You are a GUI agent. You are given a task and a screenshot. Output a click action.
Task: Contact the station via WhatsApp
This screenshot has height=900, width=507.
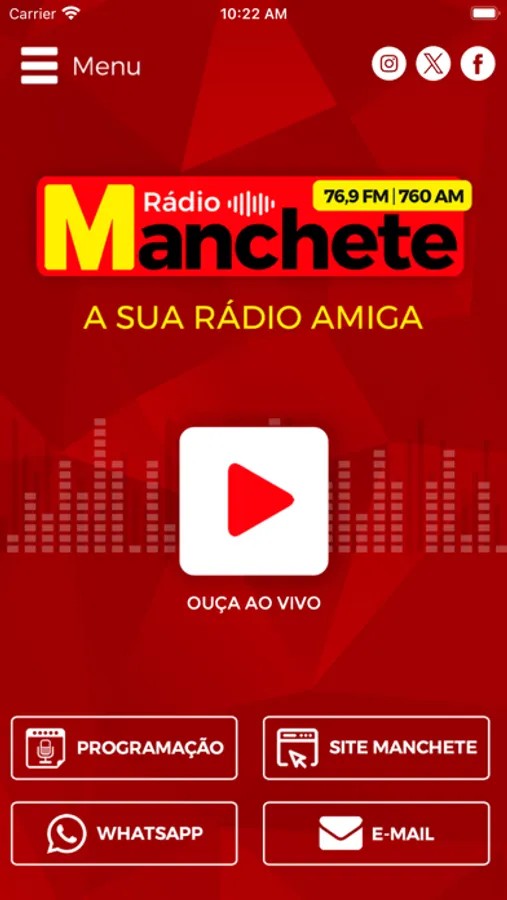coord(124,833)
